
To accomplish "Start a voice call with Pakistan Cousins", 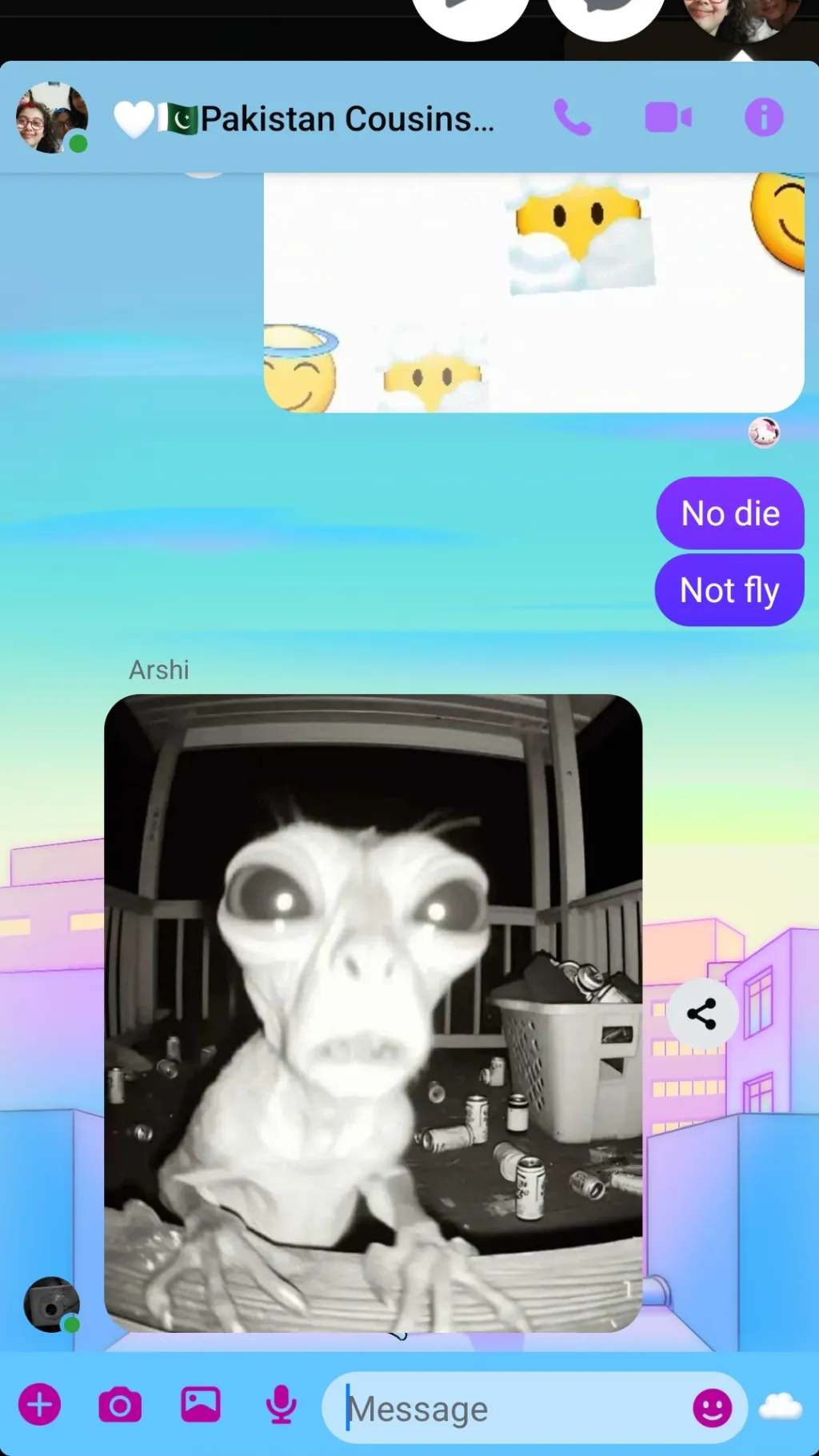I will point(572,118).
